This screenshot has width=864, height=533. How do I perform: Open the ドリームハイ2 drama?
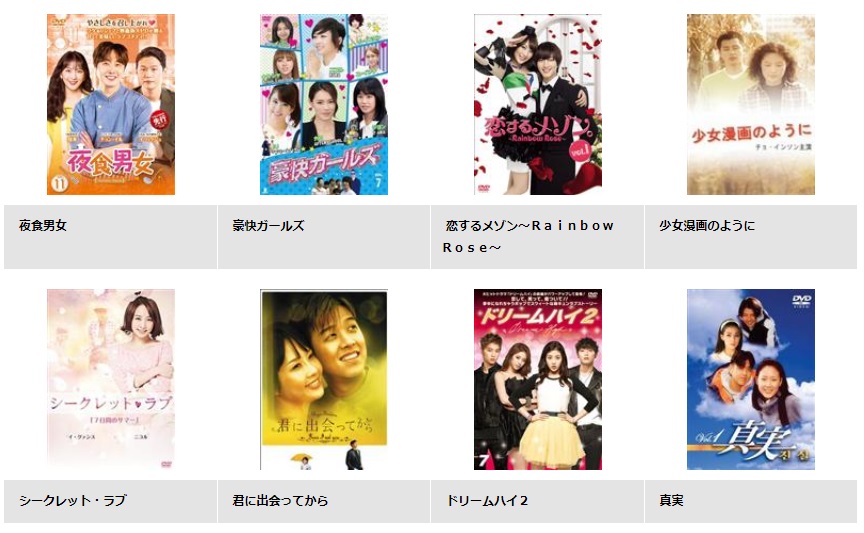pyautogui.click(x=537, y=379)
